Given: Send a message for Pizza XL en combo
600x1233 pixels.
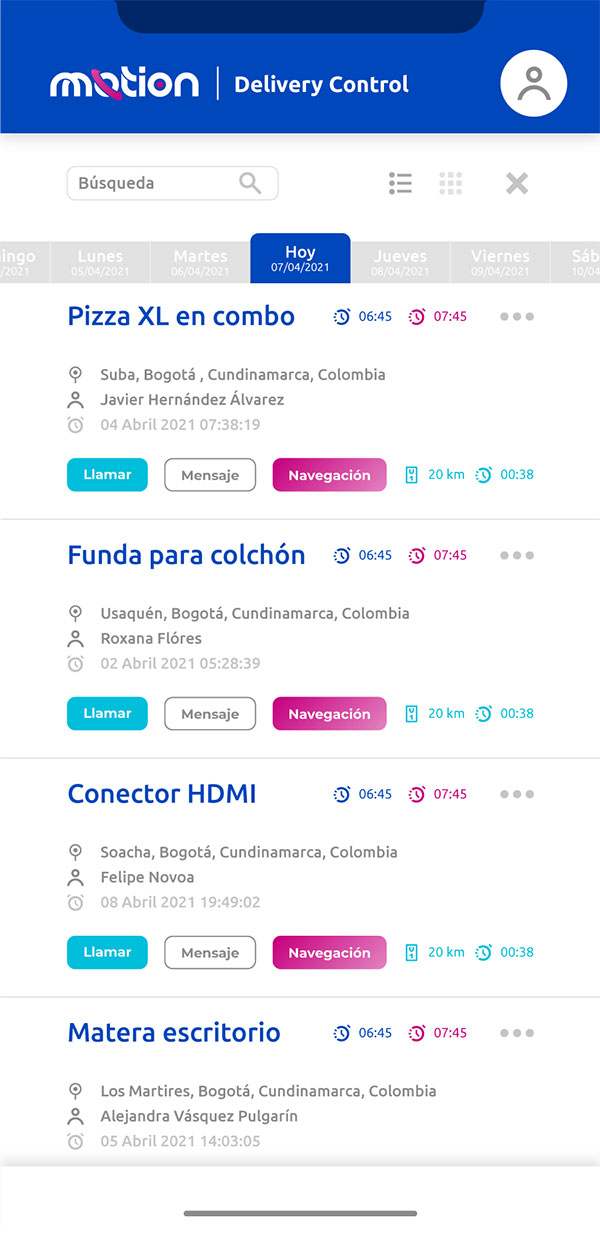Looking at the screenshot, I should 210,475.
